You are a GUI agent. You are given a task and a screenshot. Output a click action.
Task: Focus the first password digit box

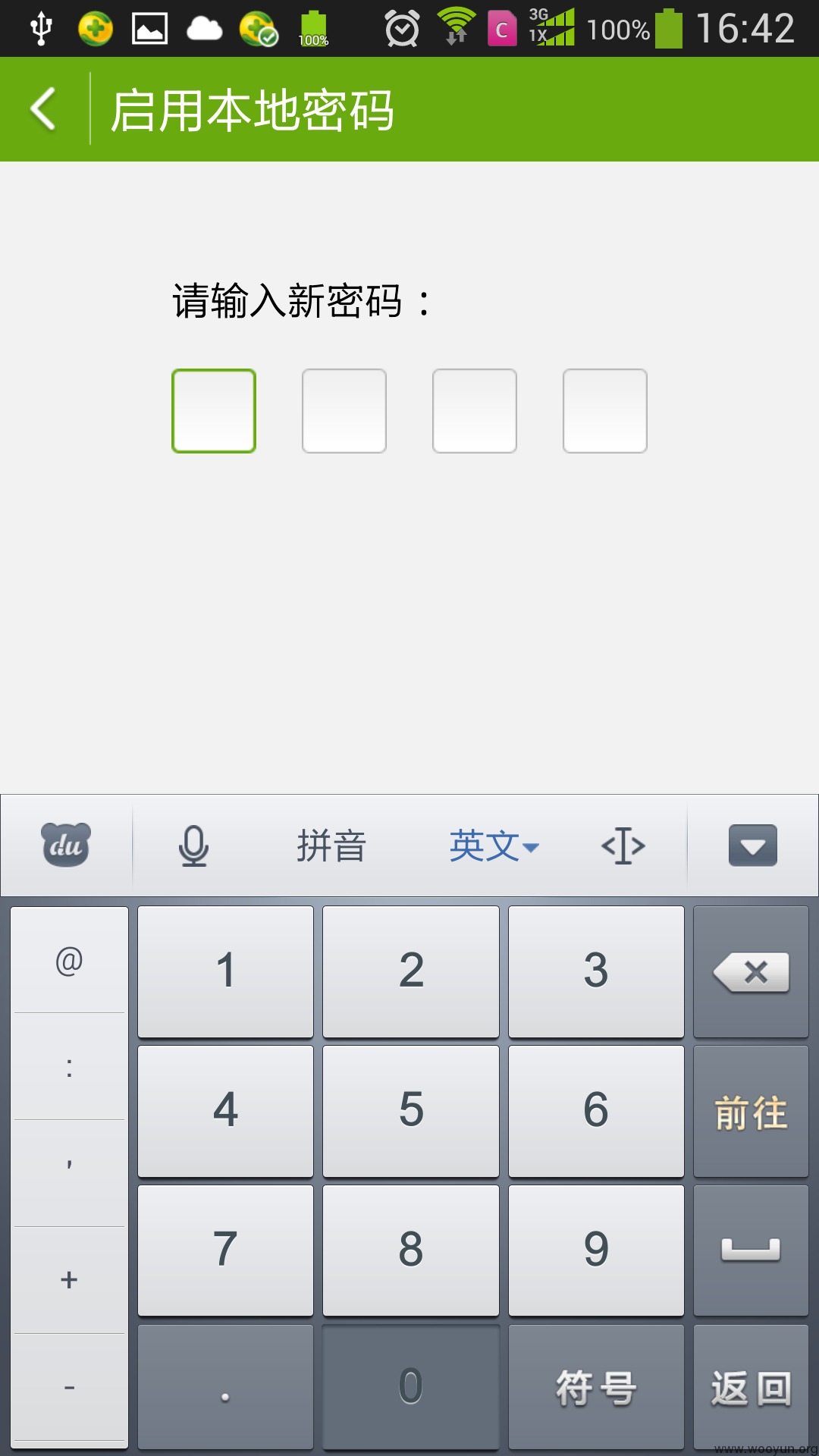click(214, 411)
